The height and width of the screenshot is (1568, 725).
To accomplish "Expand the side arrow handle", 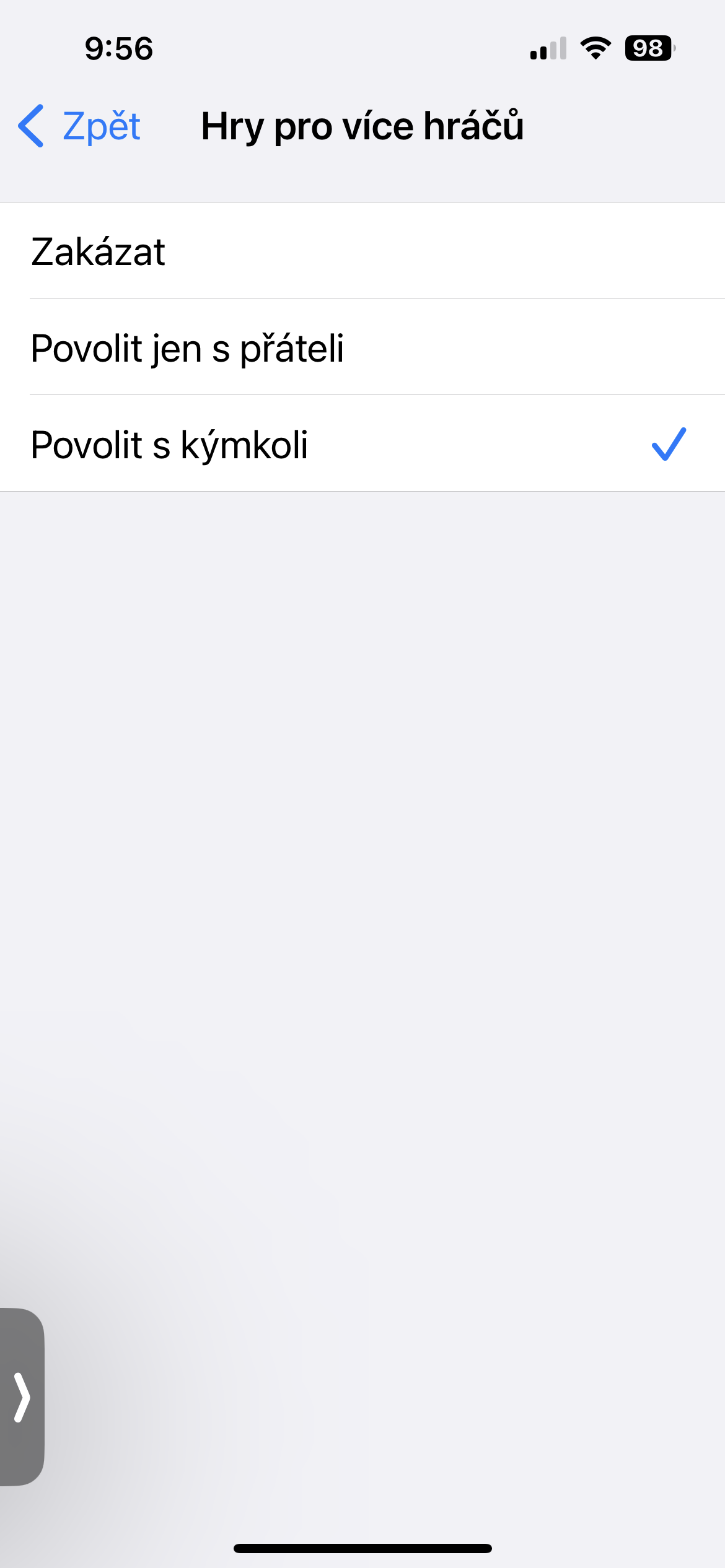I will [x=22, y=1396].
